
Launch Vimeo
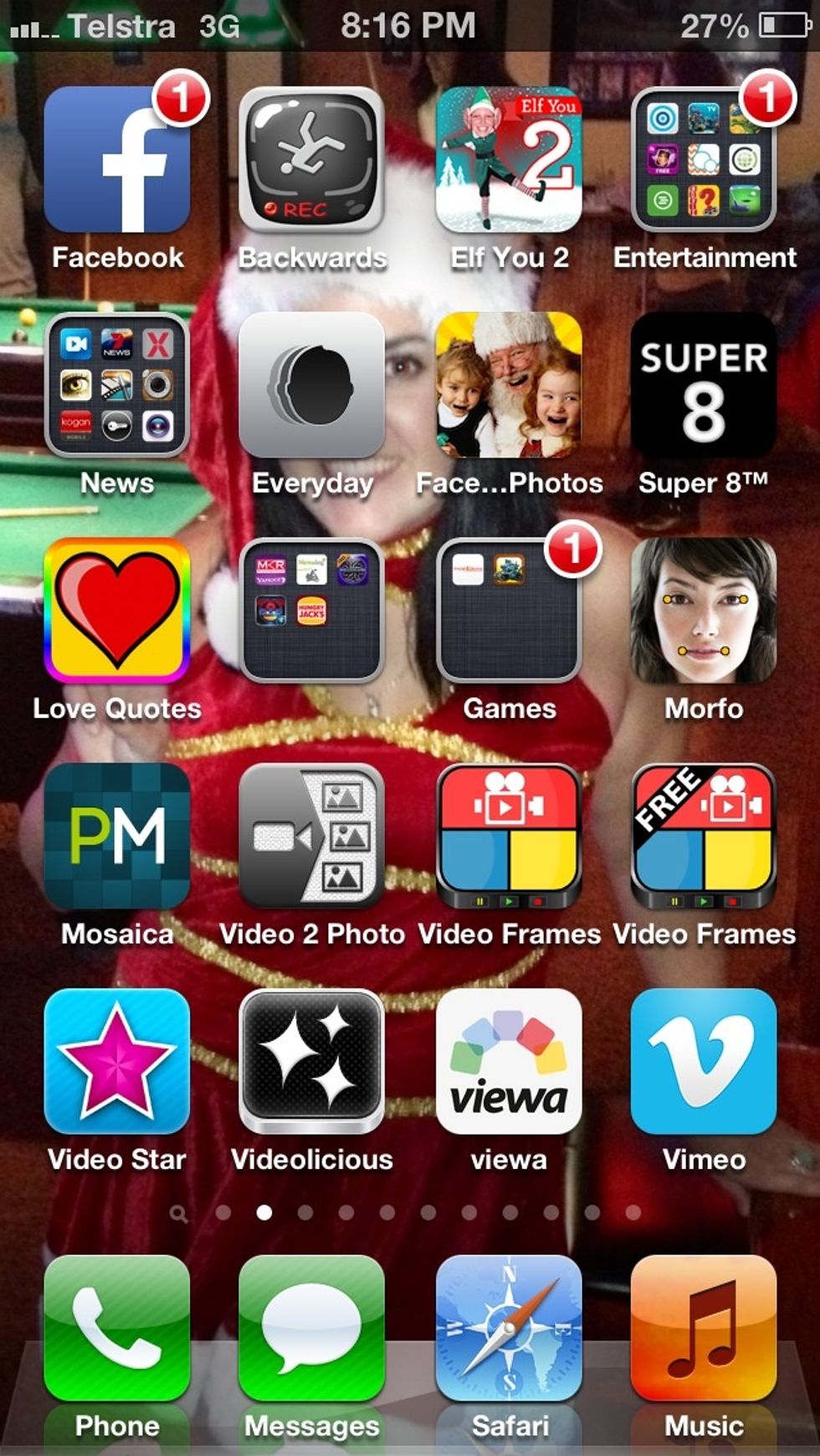(x=704, y=1061)
